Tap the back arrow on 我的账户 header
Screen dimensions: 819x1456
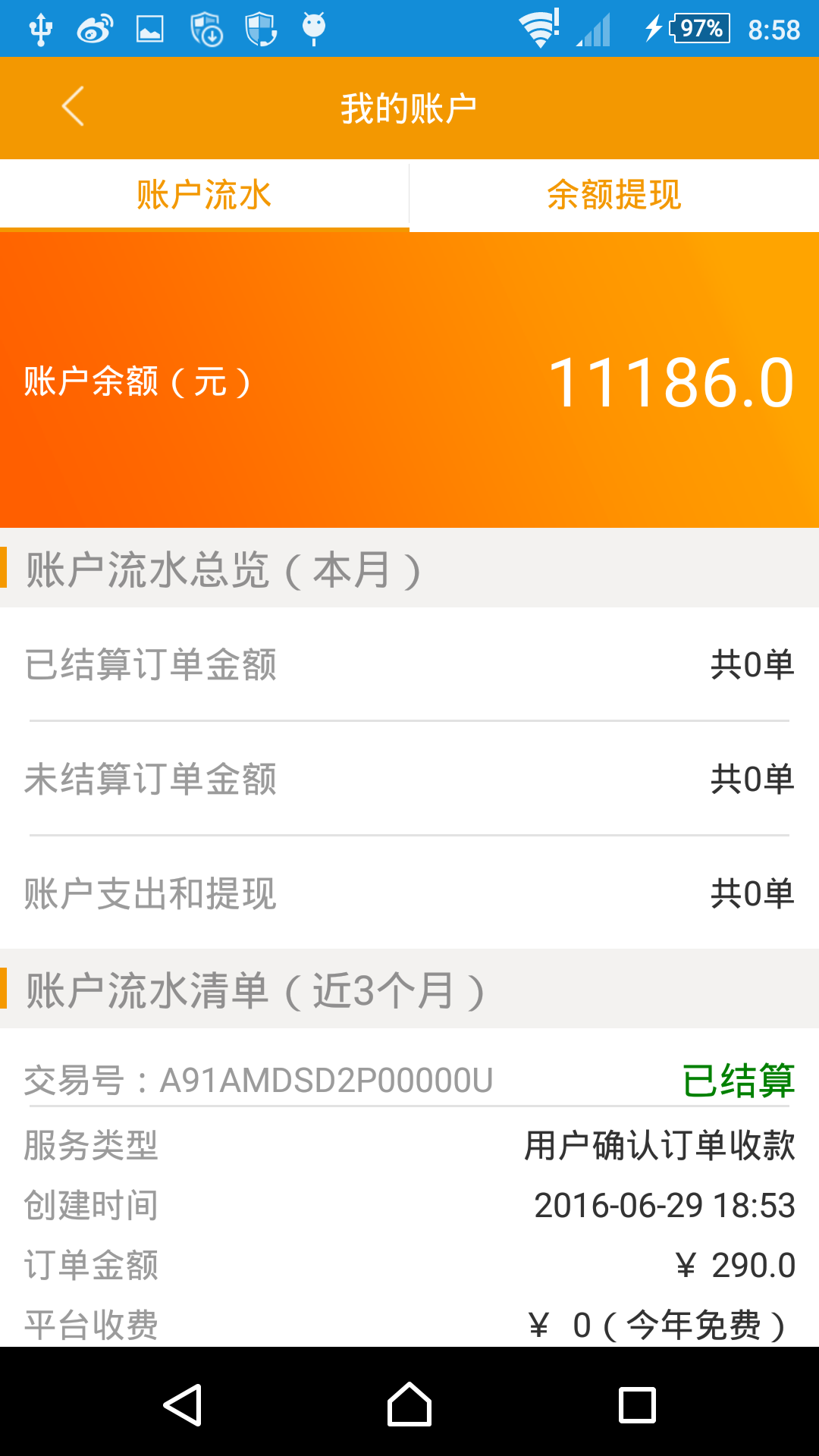point(72,107)
